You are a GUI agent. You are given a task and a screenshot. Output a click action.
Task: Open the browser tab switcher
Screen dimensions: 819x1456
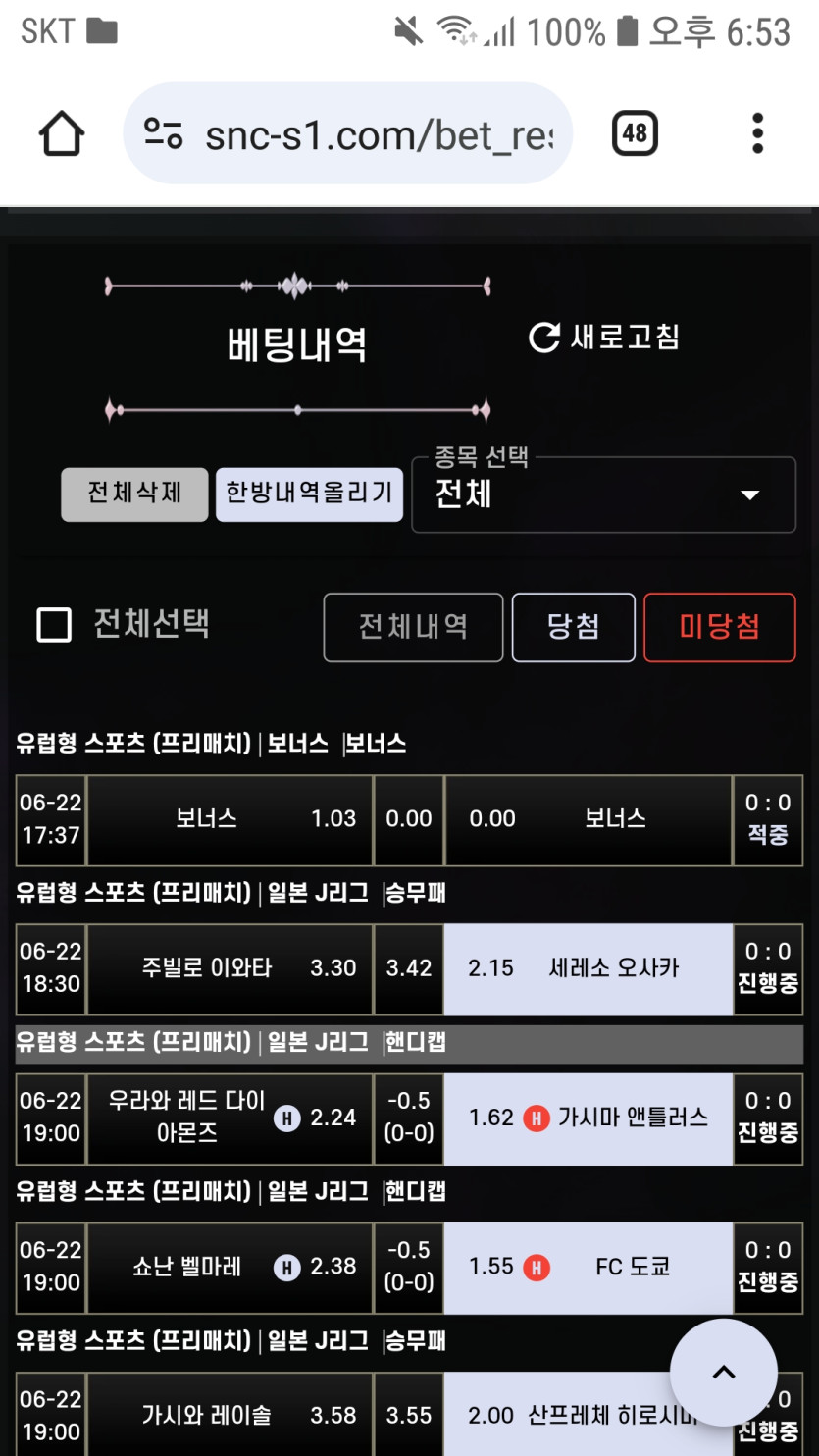(x=635, y=133)
